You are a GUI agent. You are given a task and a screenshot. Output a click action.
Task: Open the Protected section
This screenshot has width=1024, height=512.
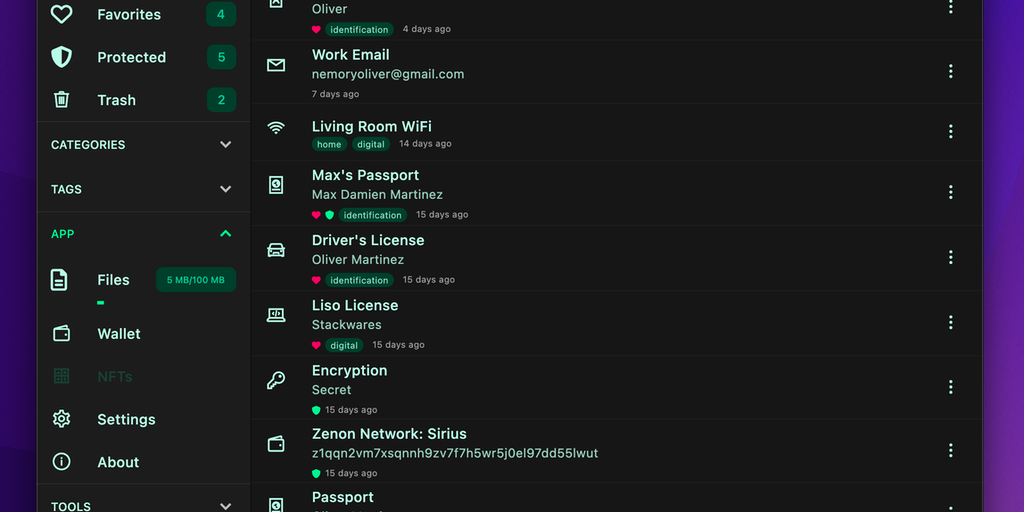click(131, 57)
